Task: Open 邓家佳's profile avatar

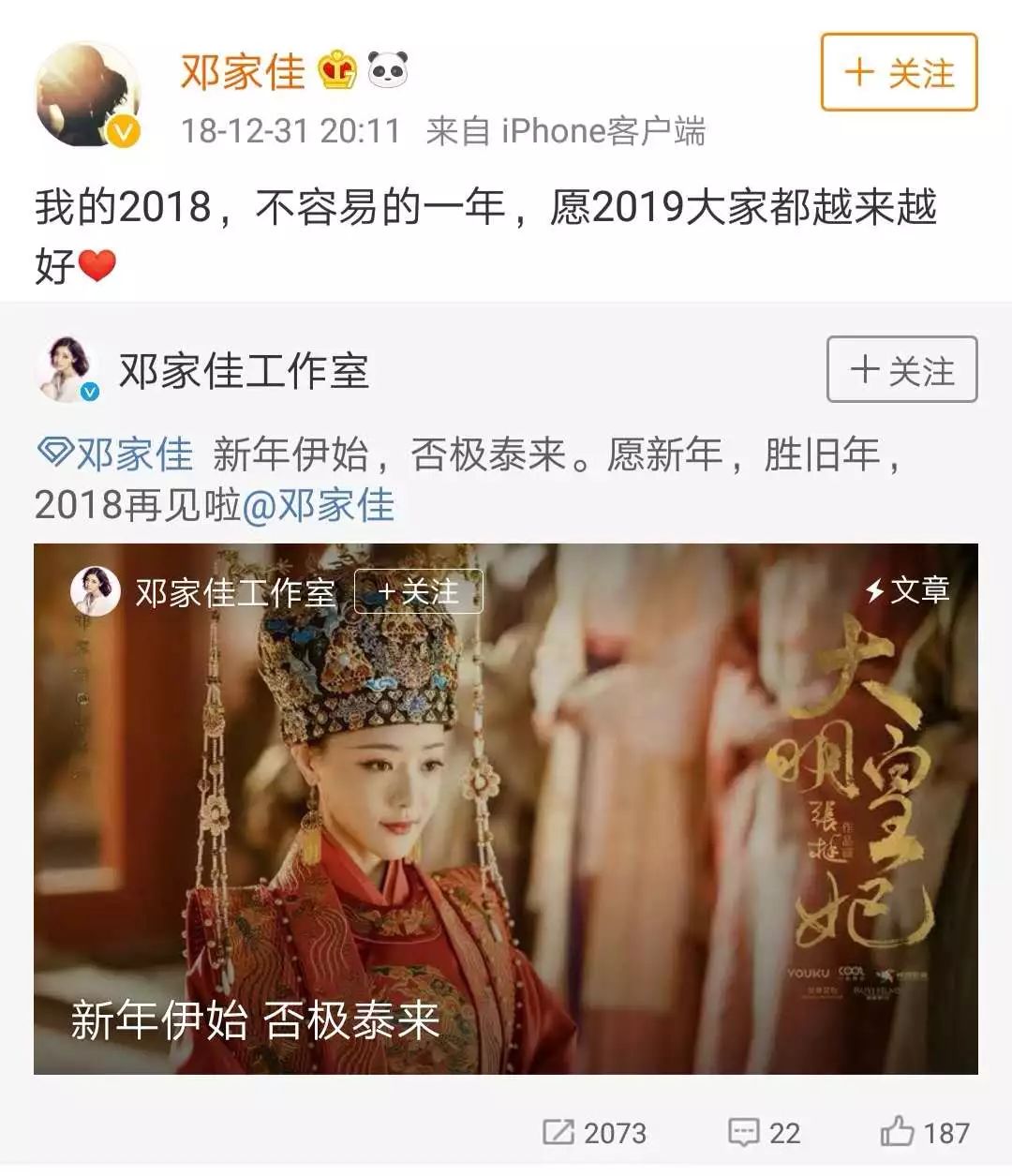Action: coord(86,96)
